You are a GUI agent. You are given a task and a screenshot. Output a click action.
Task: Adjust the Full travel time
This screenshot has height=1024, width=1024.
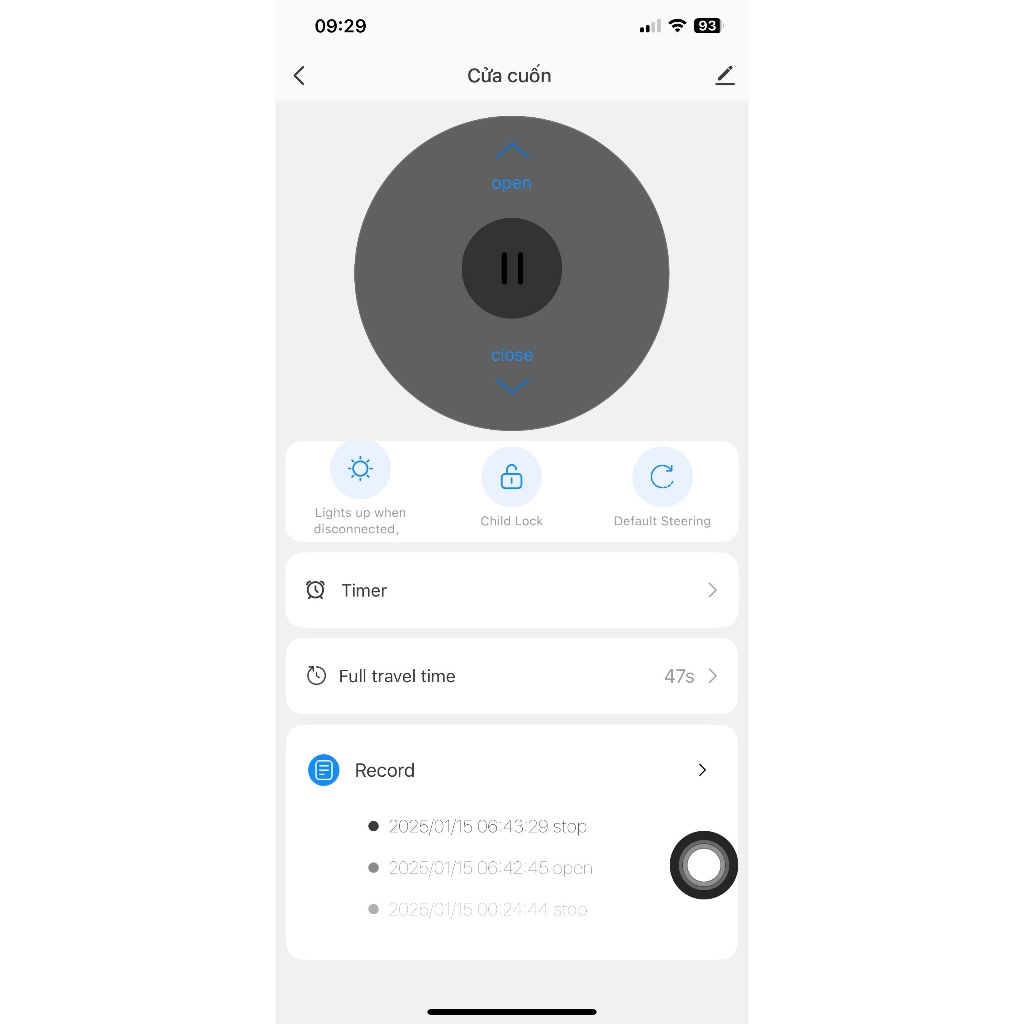coord(511,676)
